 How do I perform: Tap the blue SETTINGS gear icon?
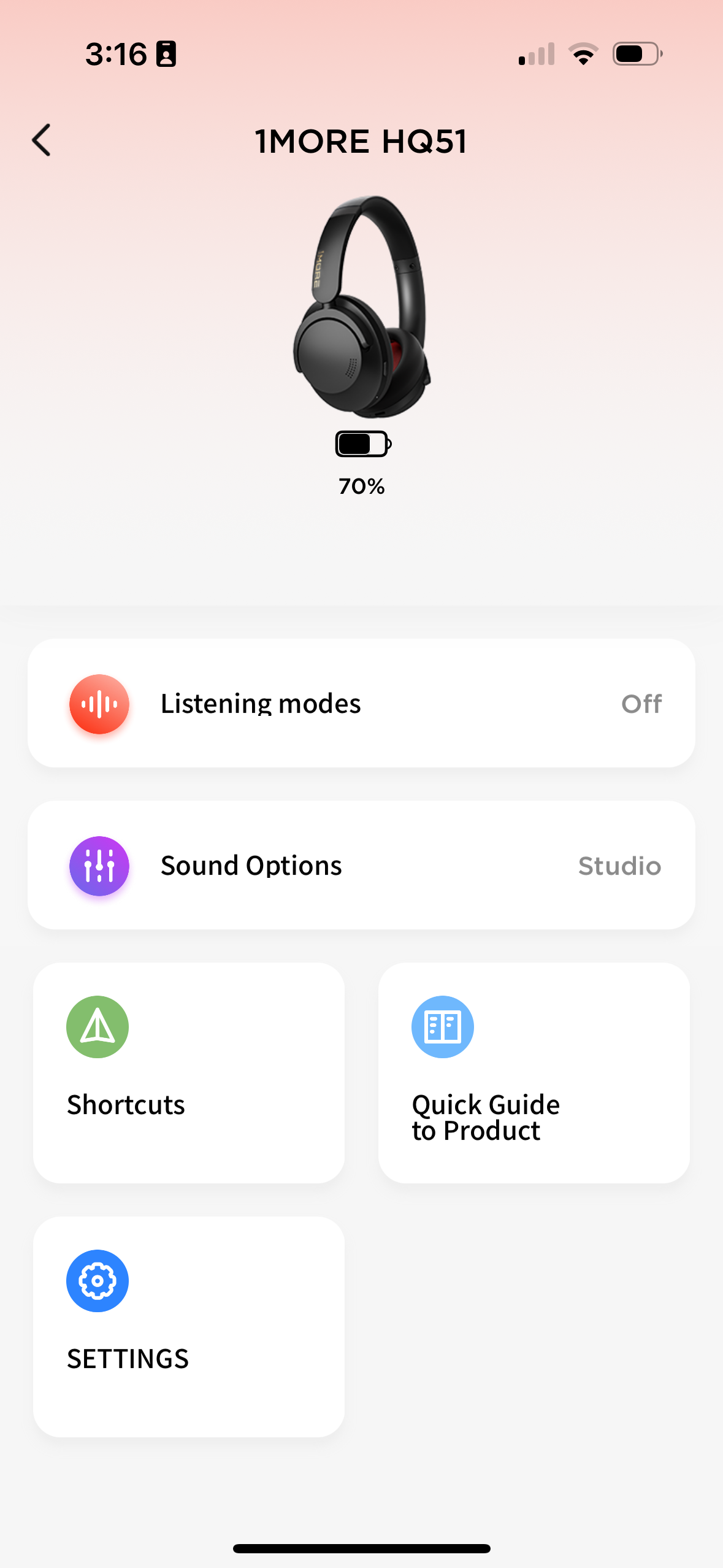click(x=98, y=1281)
